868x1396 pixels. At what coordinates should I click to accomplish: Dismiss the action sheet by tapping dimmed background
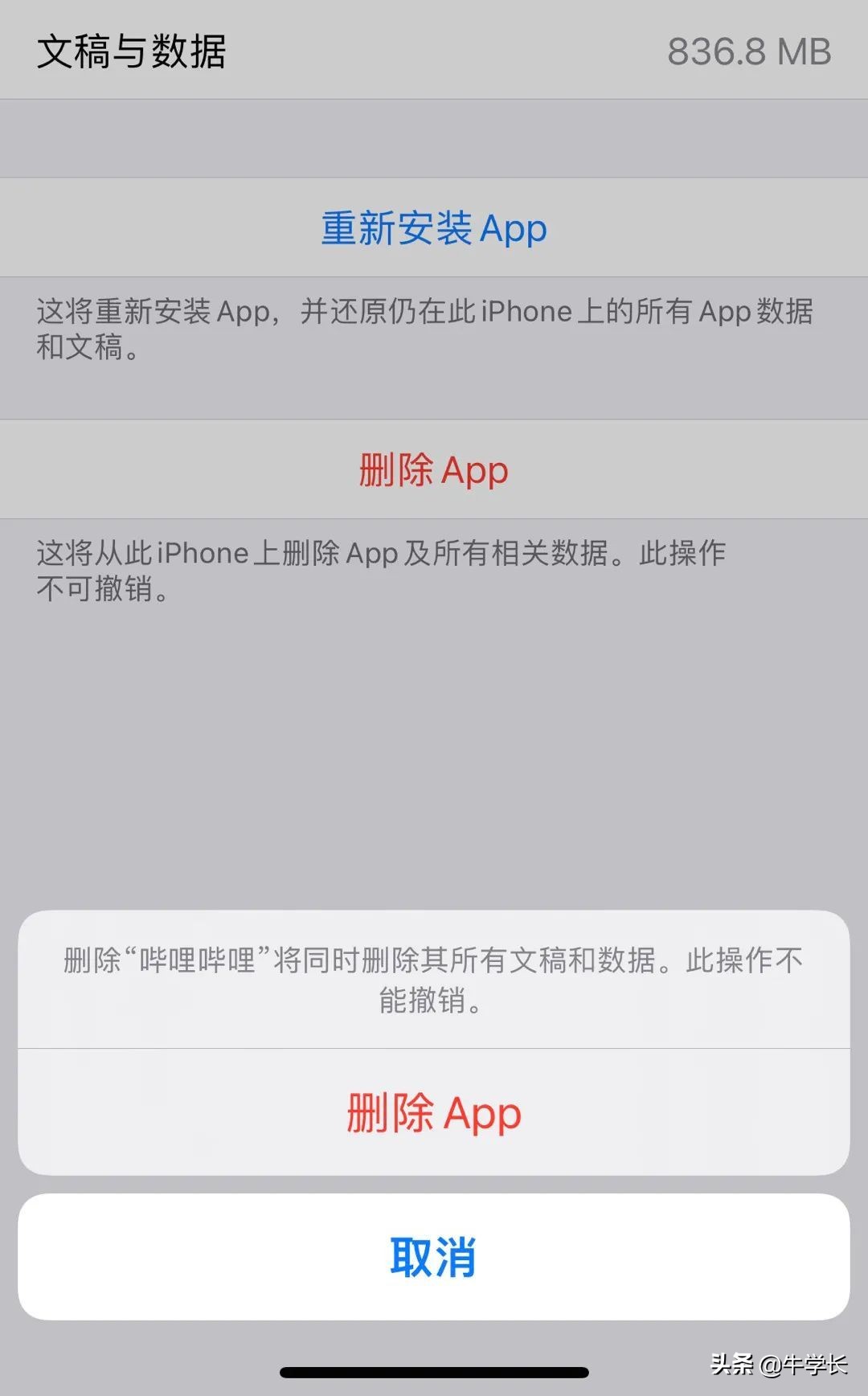click(434, 764)
